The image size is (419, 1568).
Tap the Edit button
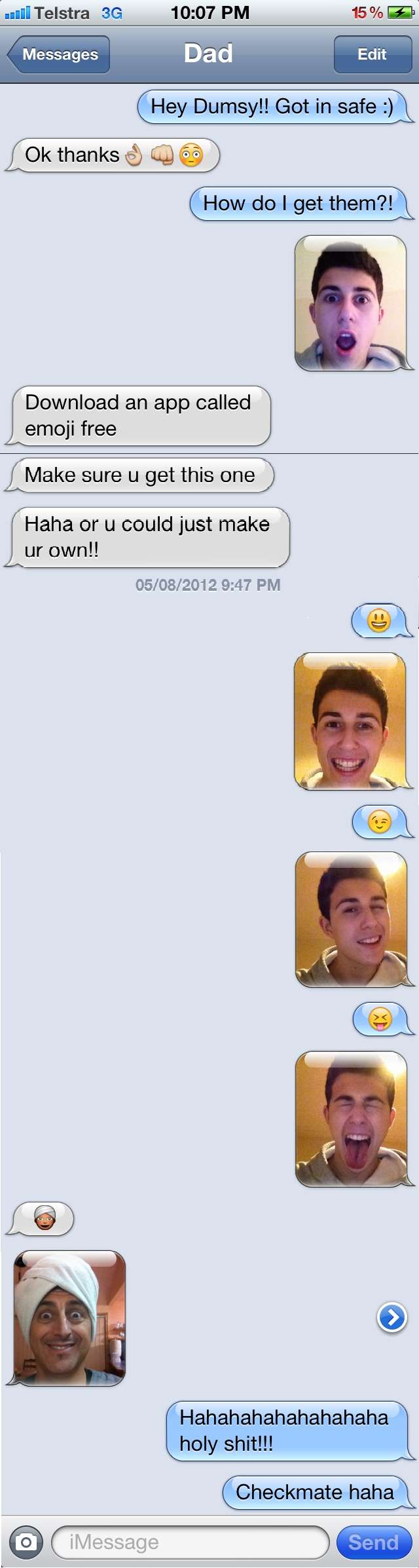pyautogui.click(x=372, y=54)
